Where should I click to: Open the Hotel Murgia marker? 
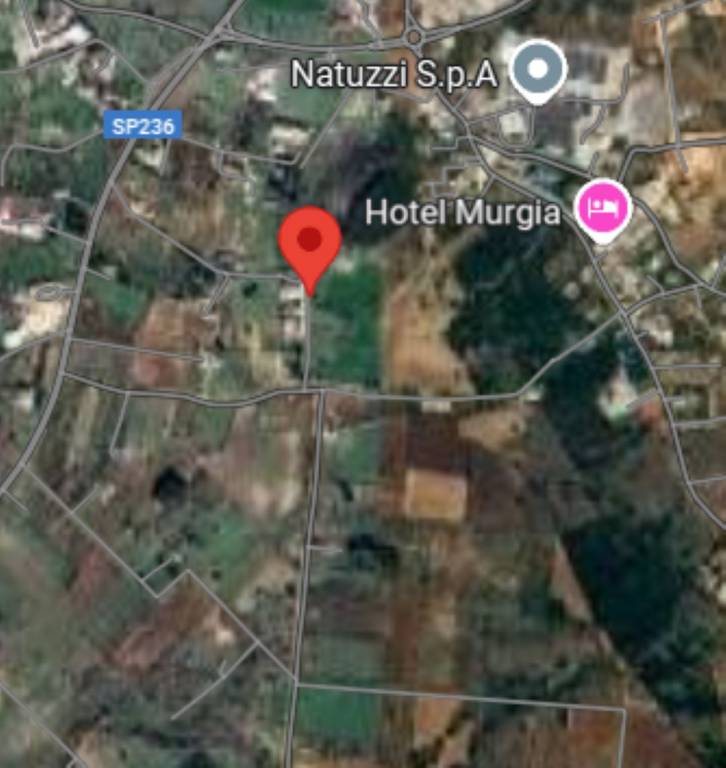[x=602, y=208]
